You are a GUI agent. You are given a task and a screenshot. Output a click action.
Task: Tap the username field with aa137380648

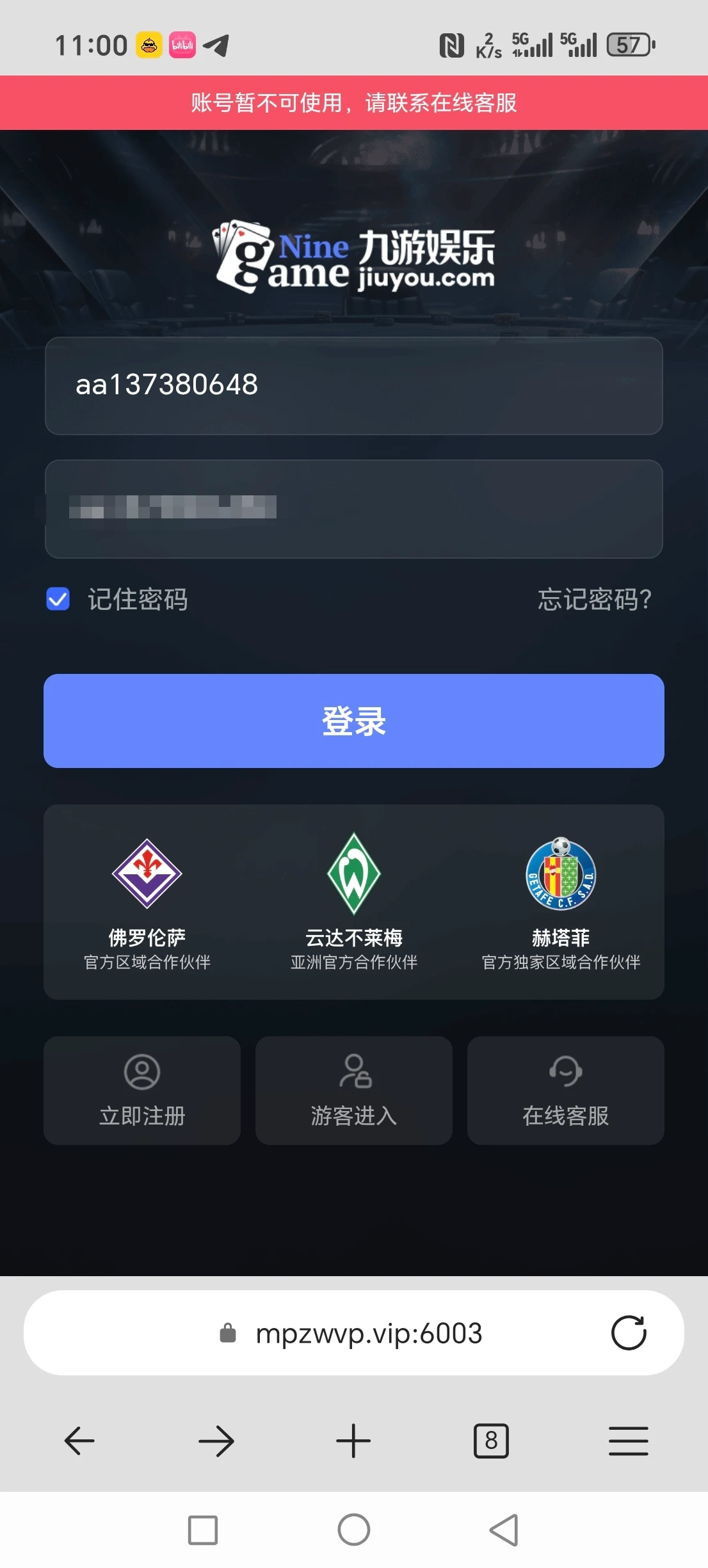point(353,385)
